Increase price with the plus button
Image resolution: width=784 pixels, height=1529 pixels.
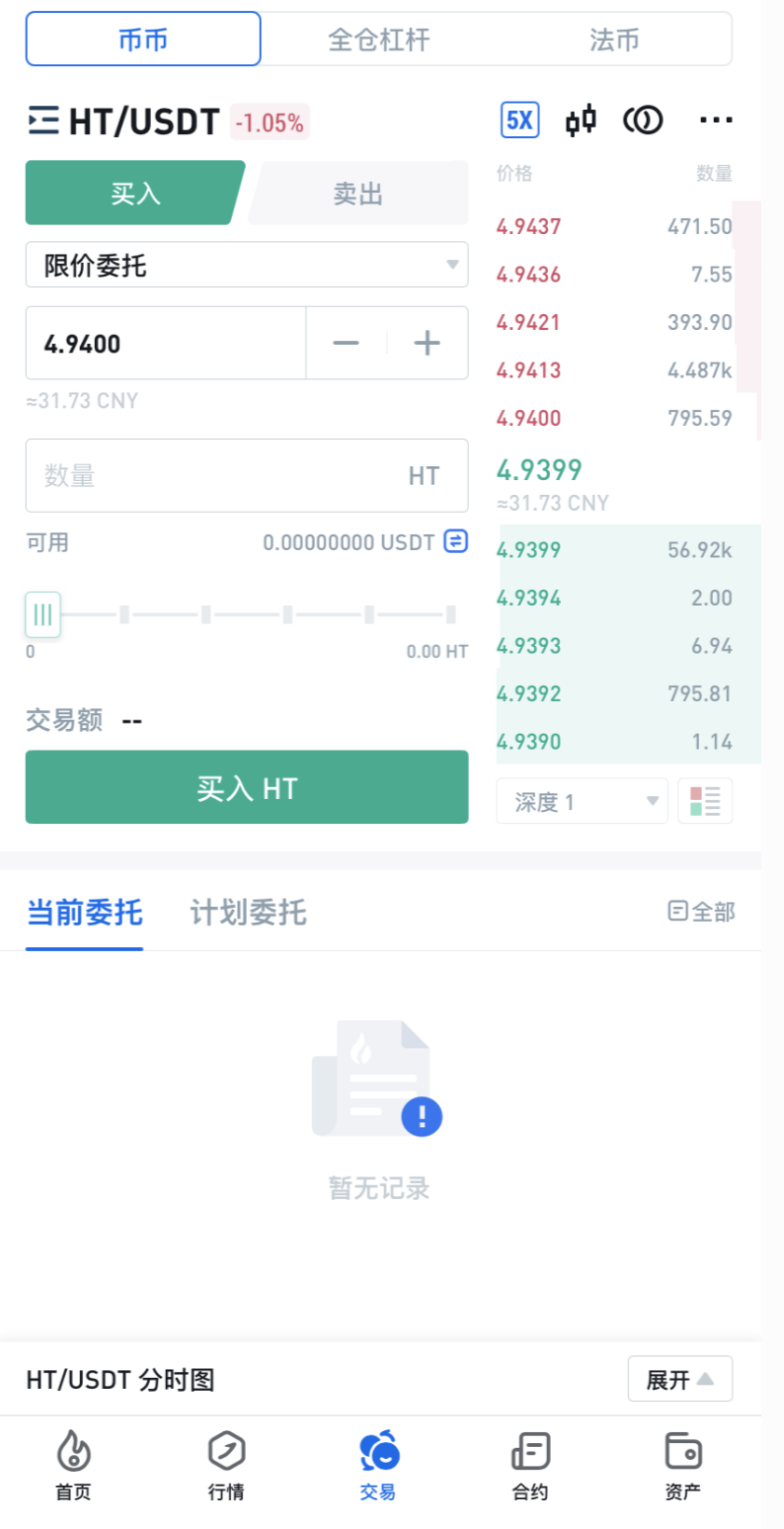point(427,343)
